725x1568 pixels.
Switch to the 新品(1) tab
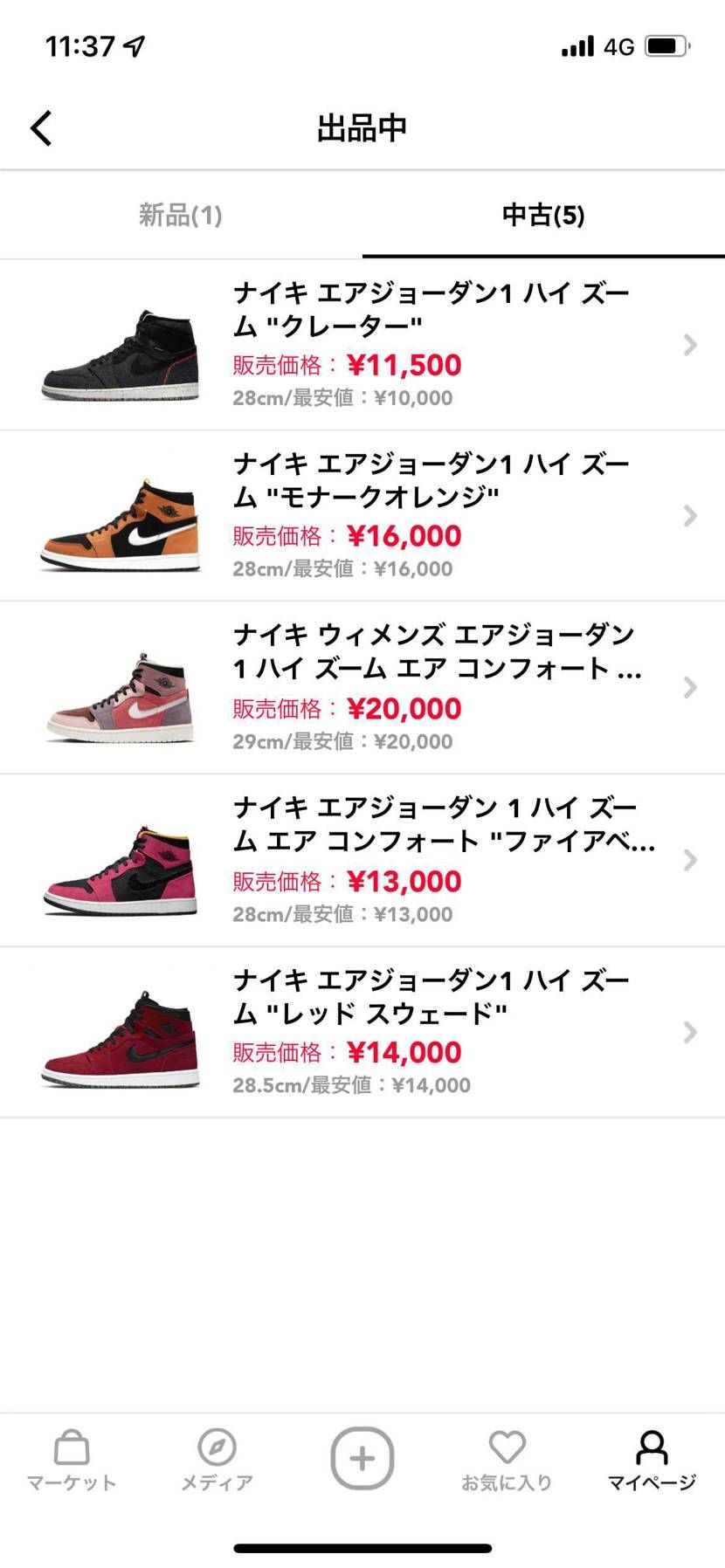pyautogui.click(x=181, y=215)
